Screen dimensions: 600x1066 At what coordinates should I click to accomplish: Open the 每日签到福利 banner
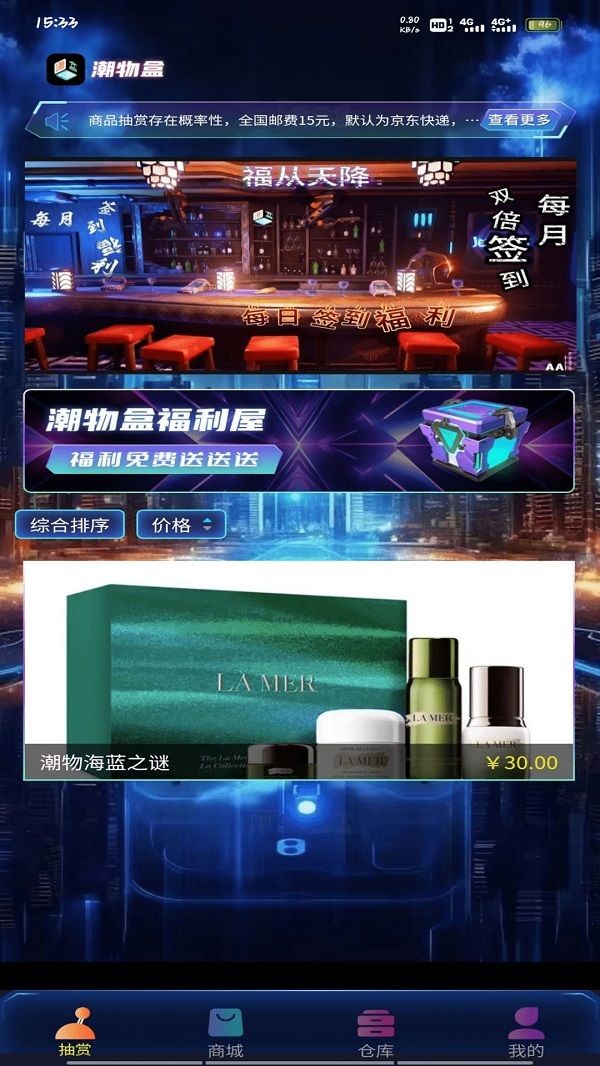point(299,265)
